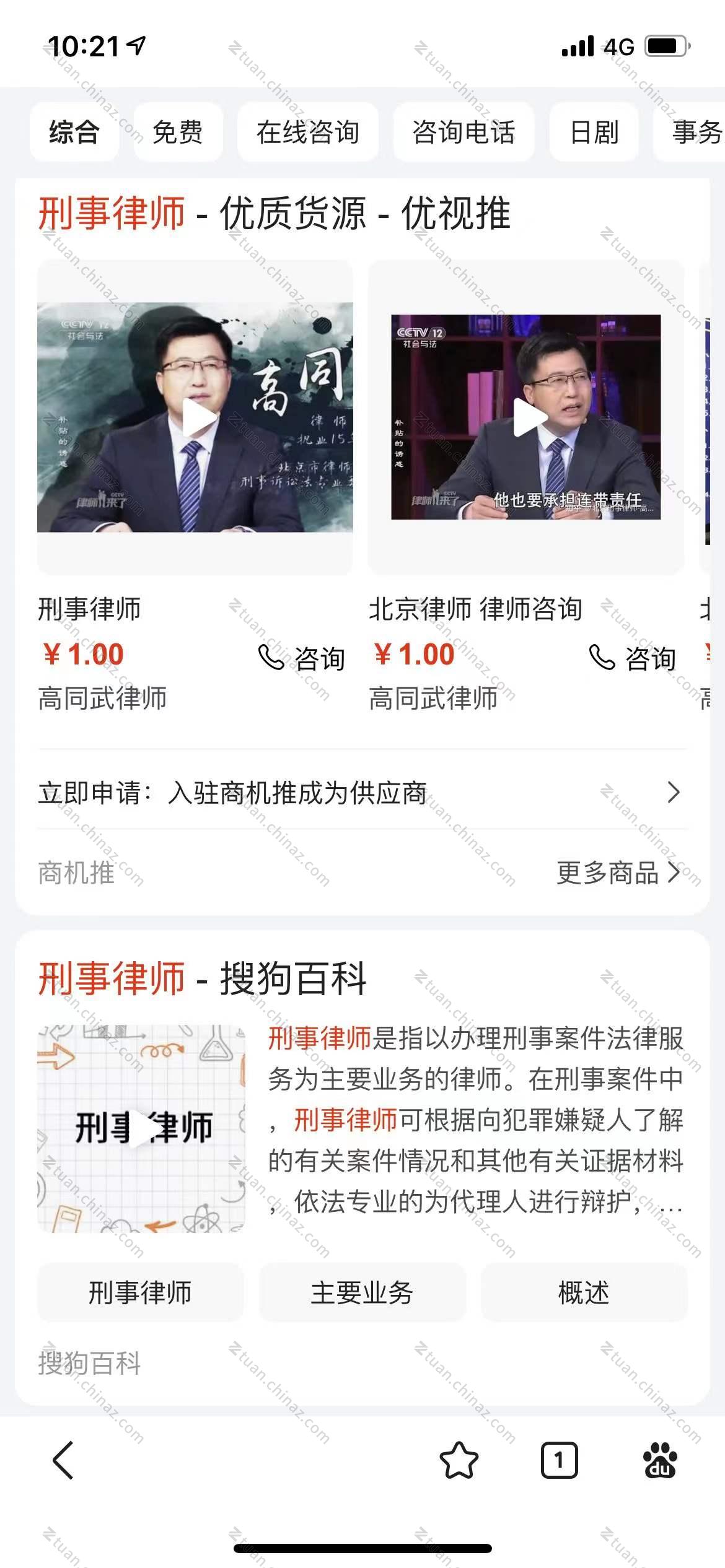Open the tab switcher showing 1
Image resolution: width=725 pixels, height=1568 pixels.
(x=559, y=1460)
